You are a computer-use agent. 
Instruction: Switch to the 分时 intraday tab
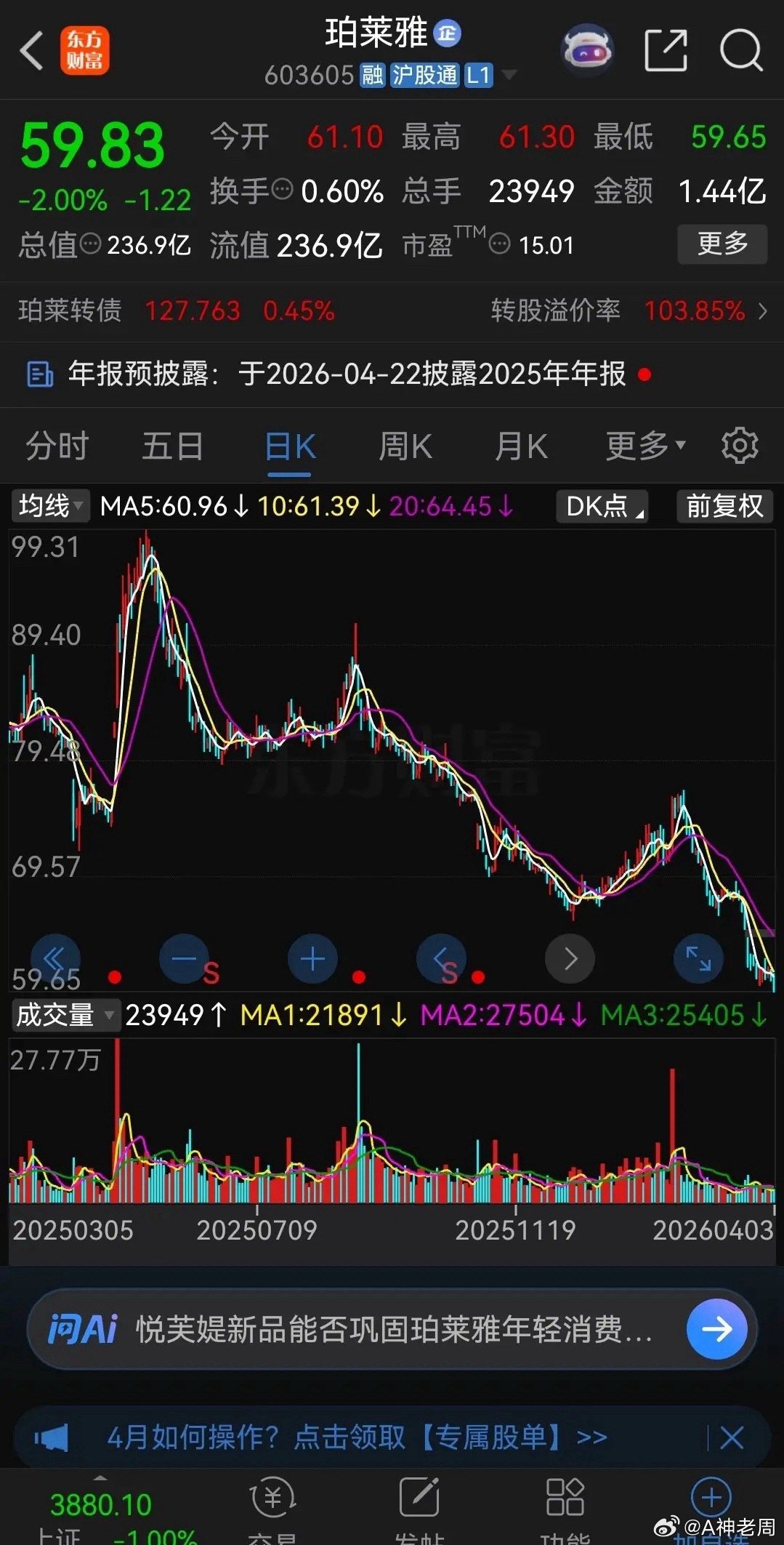(57, 445)
